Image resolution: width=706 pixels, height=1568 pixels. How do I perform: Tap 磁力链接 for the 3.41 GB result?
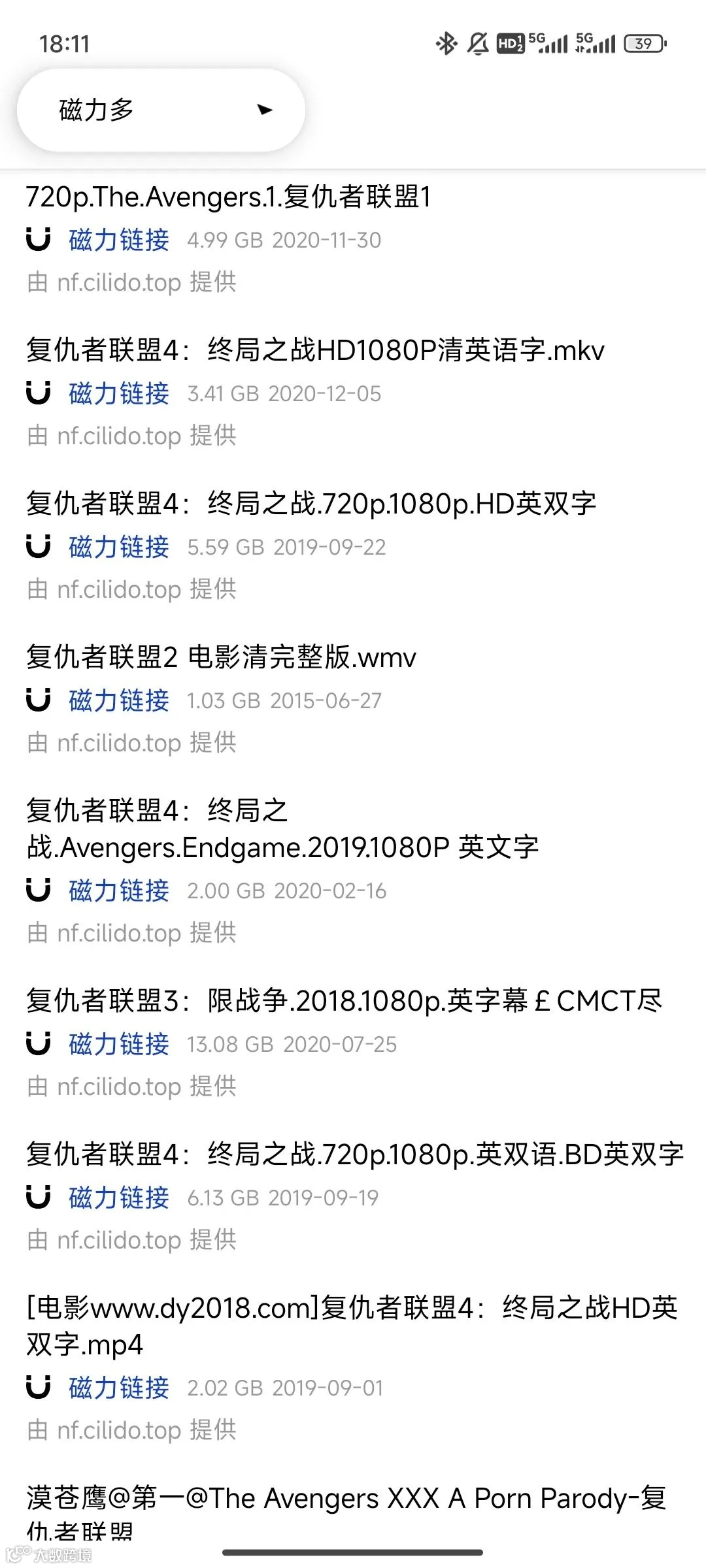coord(118,393)
